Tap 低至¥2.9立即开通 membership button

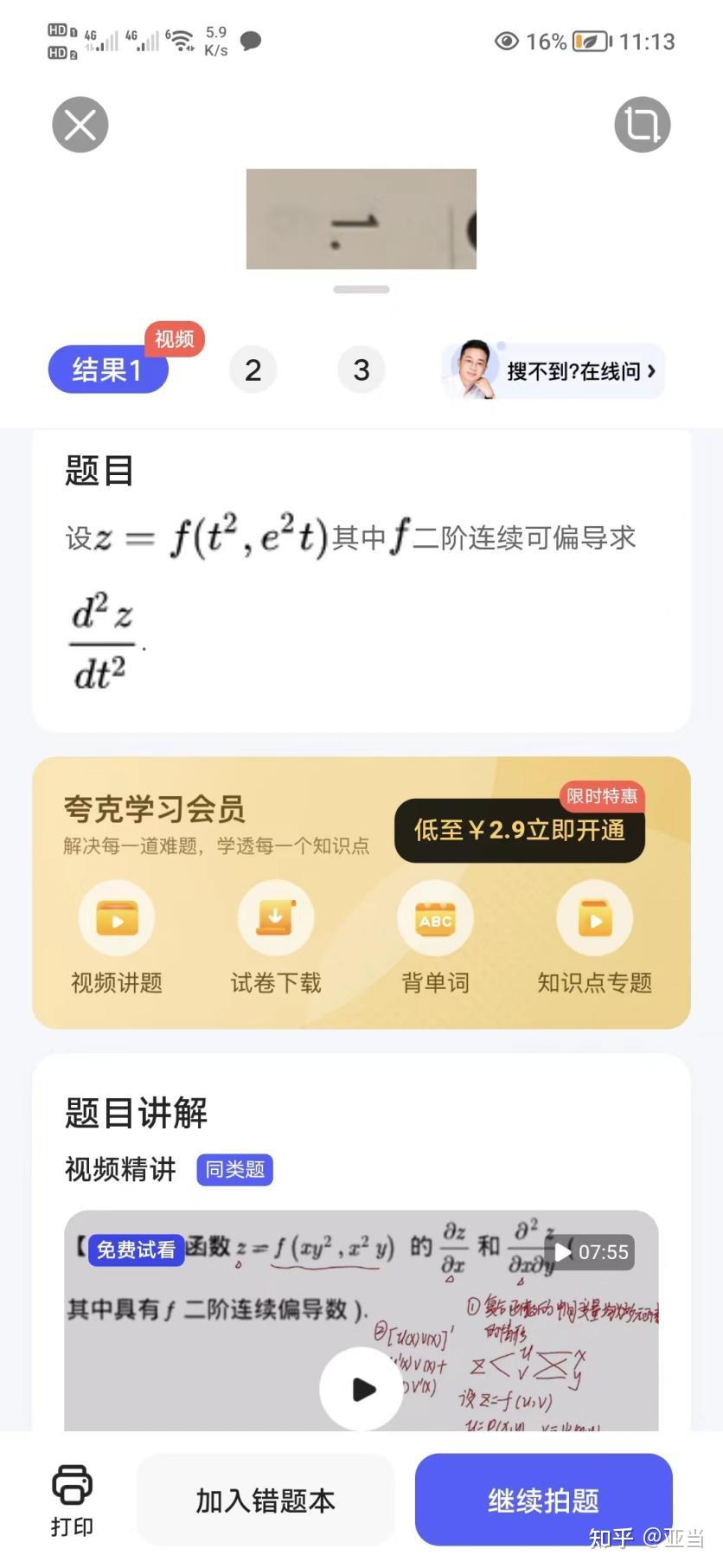tap(520, 831)
